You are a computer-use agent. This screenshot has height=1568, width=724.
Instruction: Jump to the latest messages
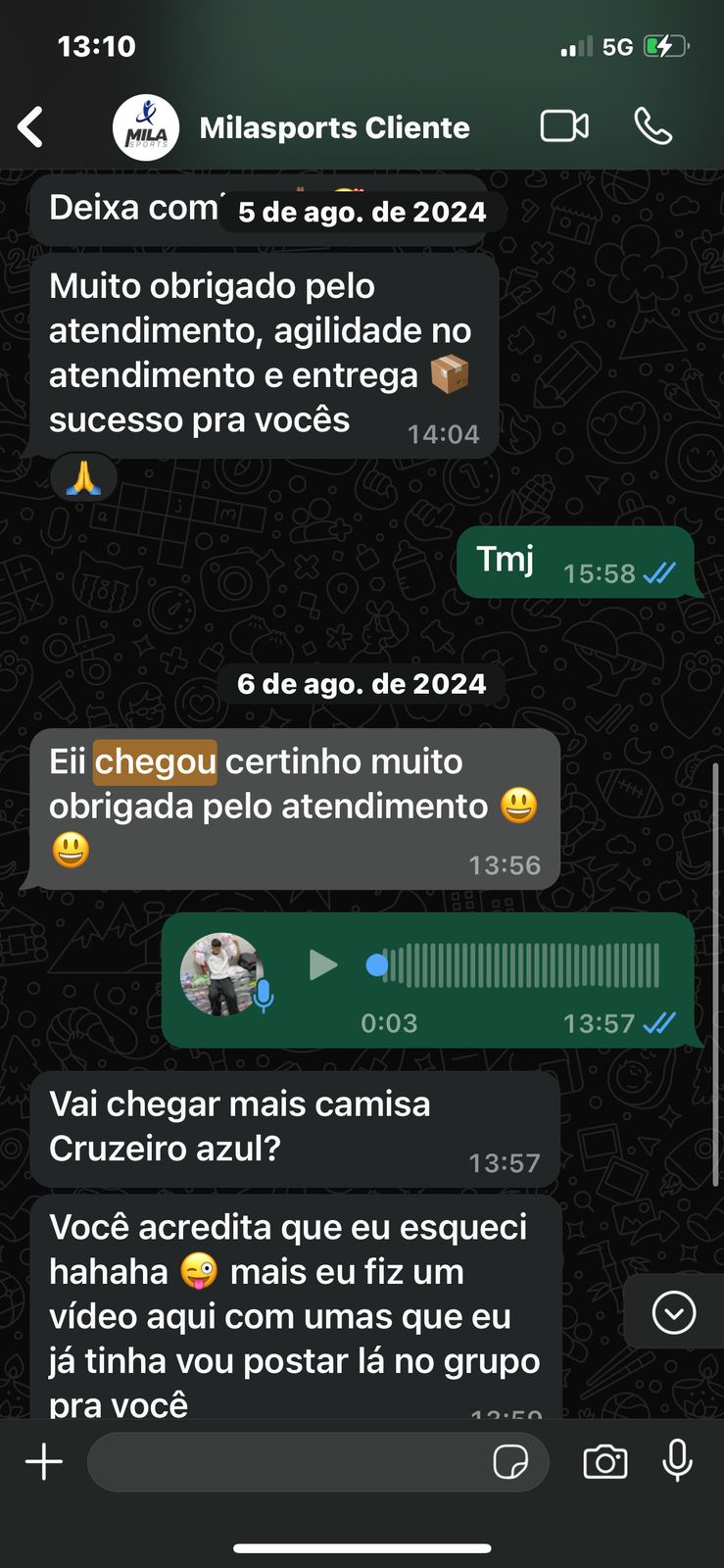(673, 1312)
